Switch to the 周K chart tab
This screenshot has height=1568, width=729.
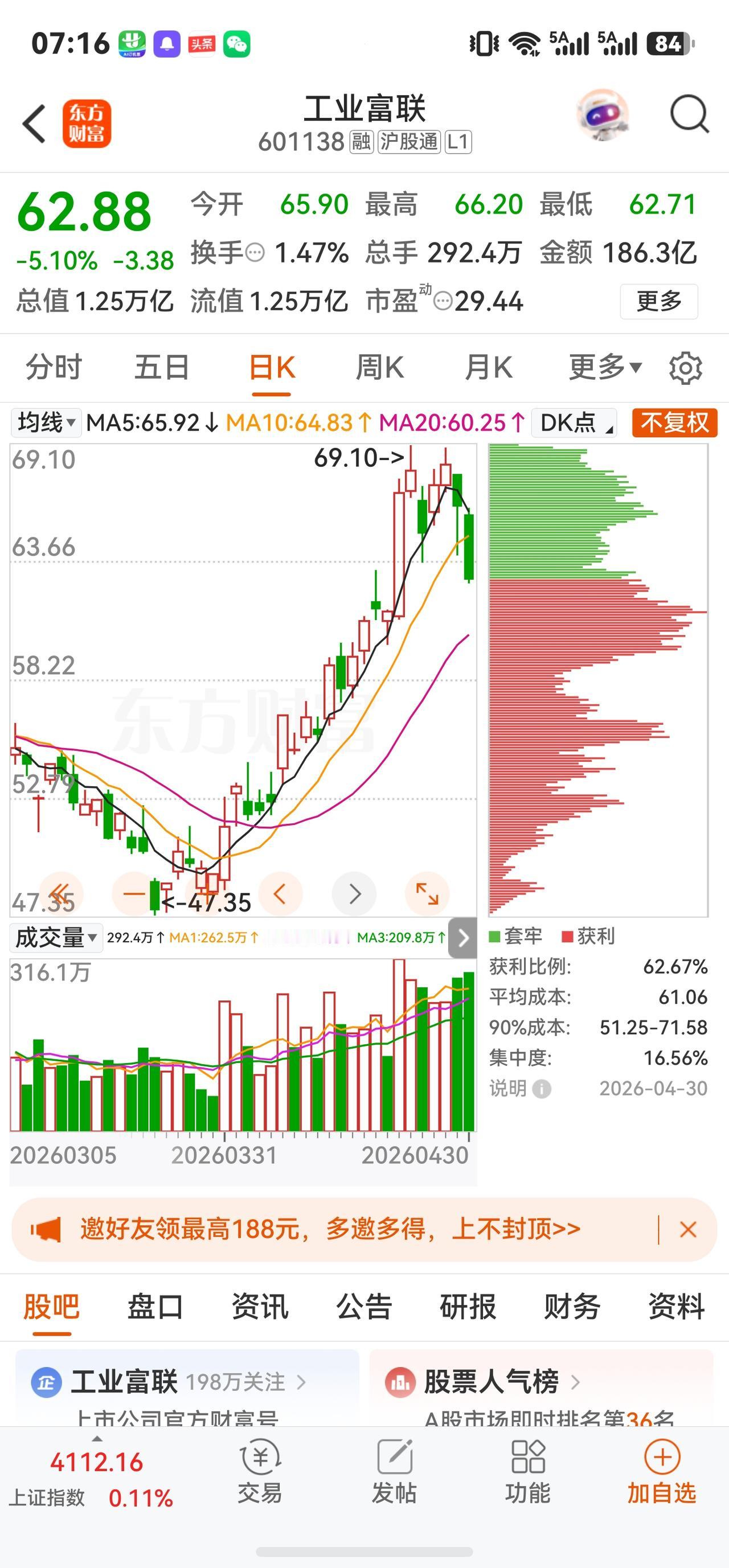tap(379, 368)
